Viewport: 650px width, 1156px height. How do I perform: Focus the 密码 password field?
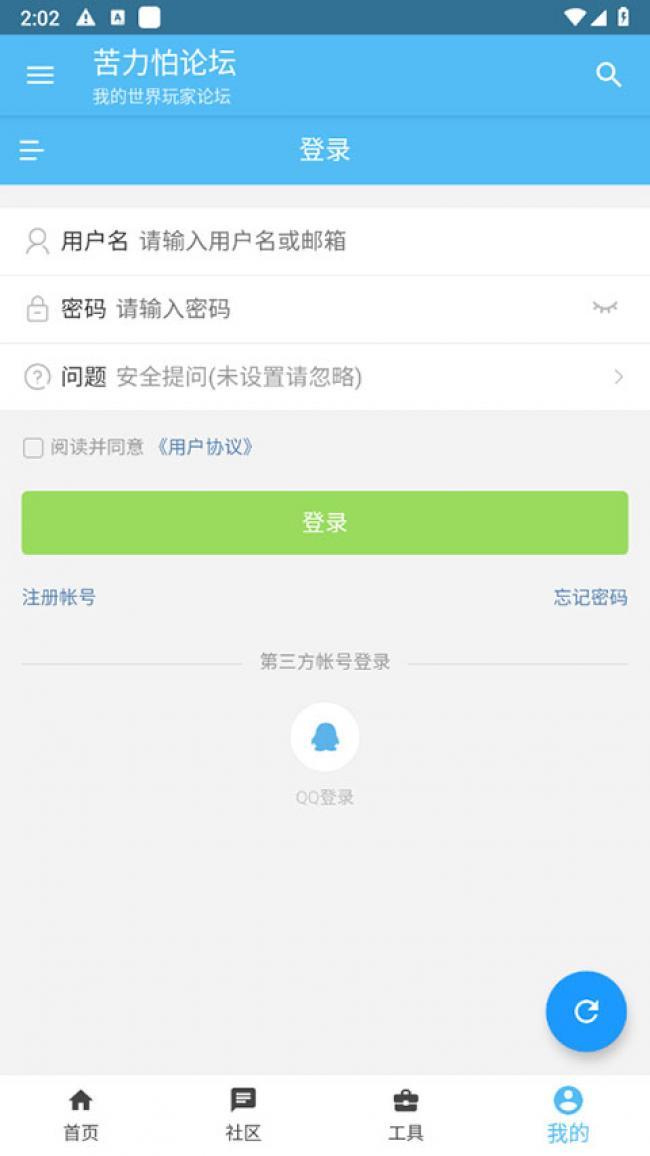[x=340, y=309]
